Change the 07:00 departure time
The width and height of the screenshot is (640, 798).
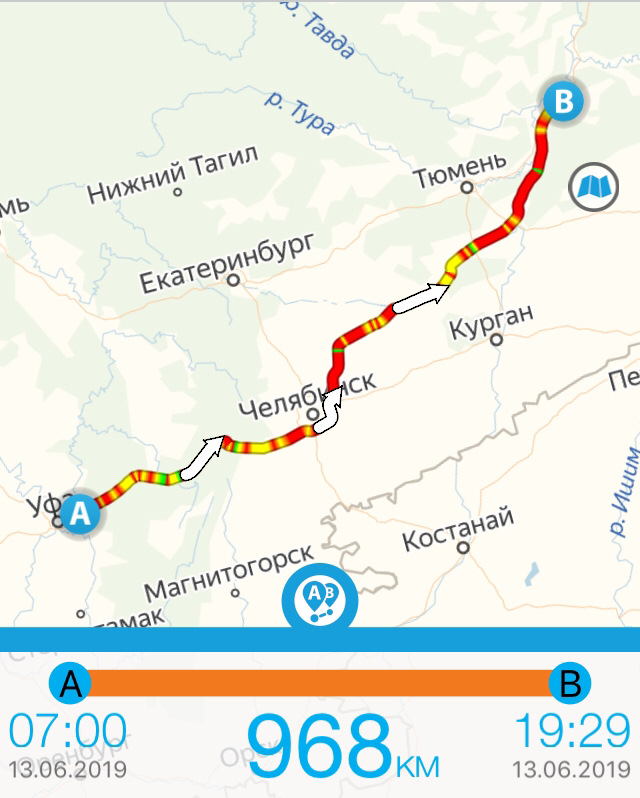pyautogui.click(x=68, y=732)
